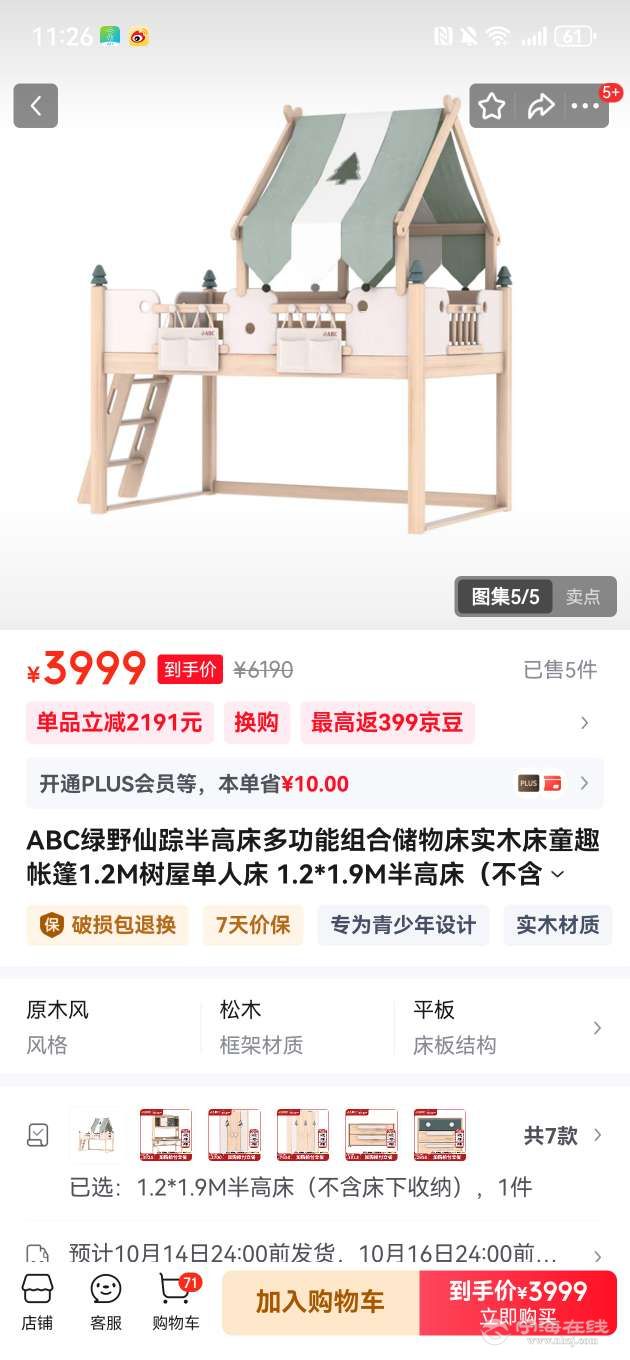Contact 客服 customer service
This screenshot has height=1360, width=630.
[106, 1302]
